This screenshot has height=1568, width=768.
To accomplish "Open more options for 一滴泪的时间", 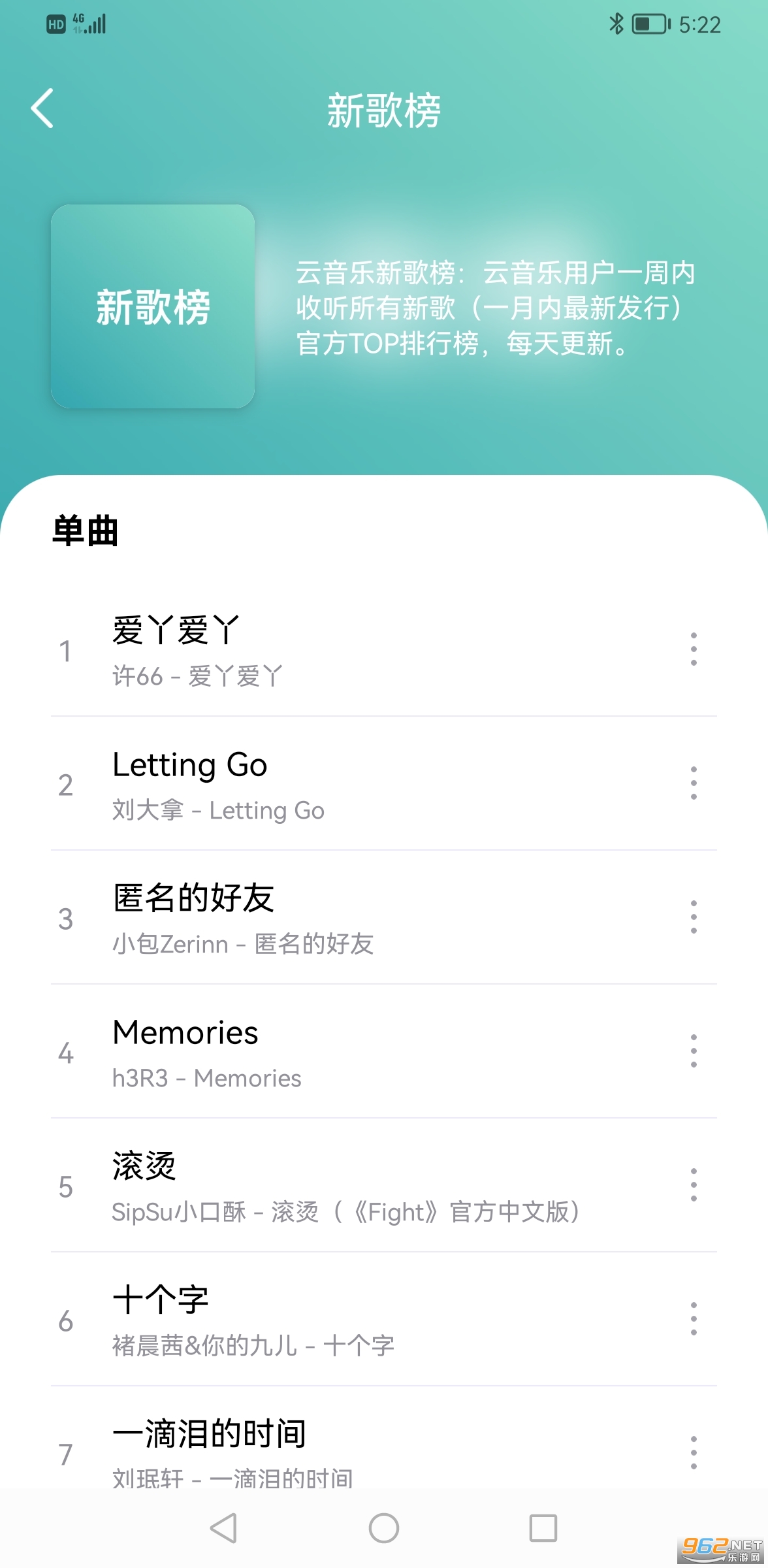I will 694,1453.
